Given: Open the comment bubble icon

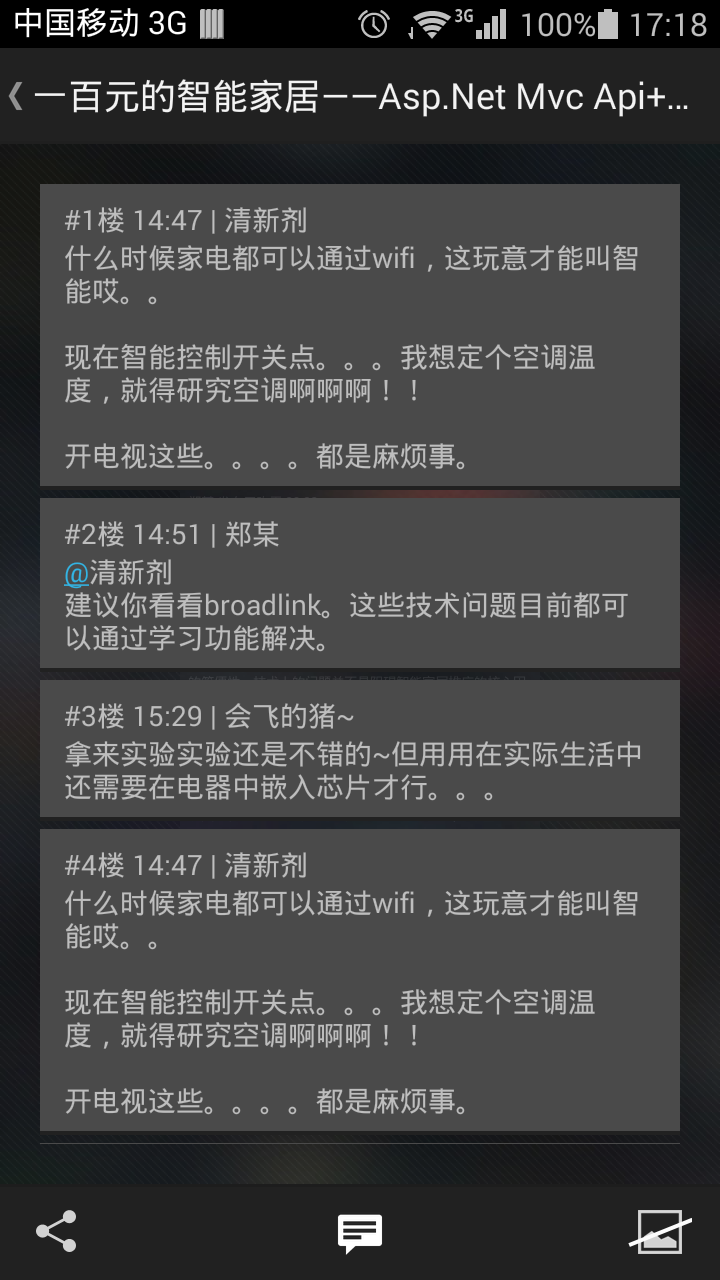Looking at the screenshot, I should 359,1233.
